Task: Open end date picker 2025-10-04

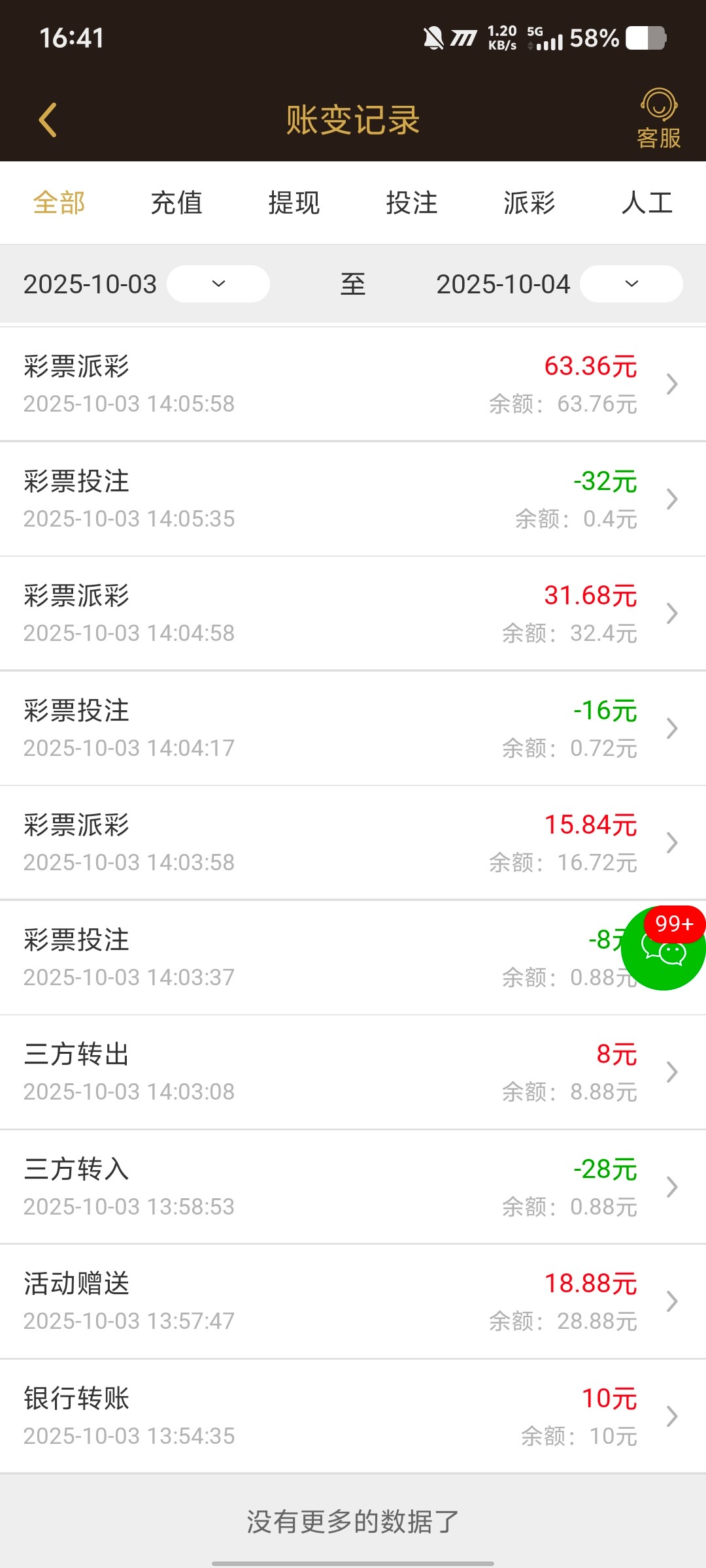Action: coord(631,284)
